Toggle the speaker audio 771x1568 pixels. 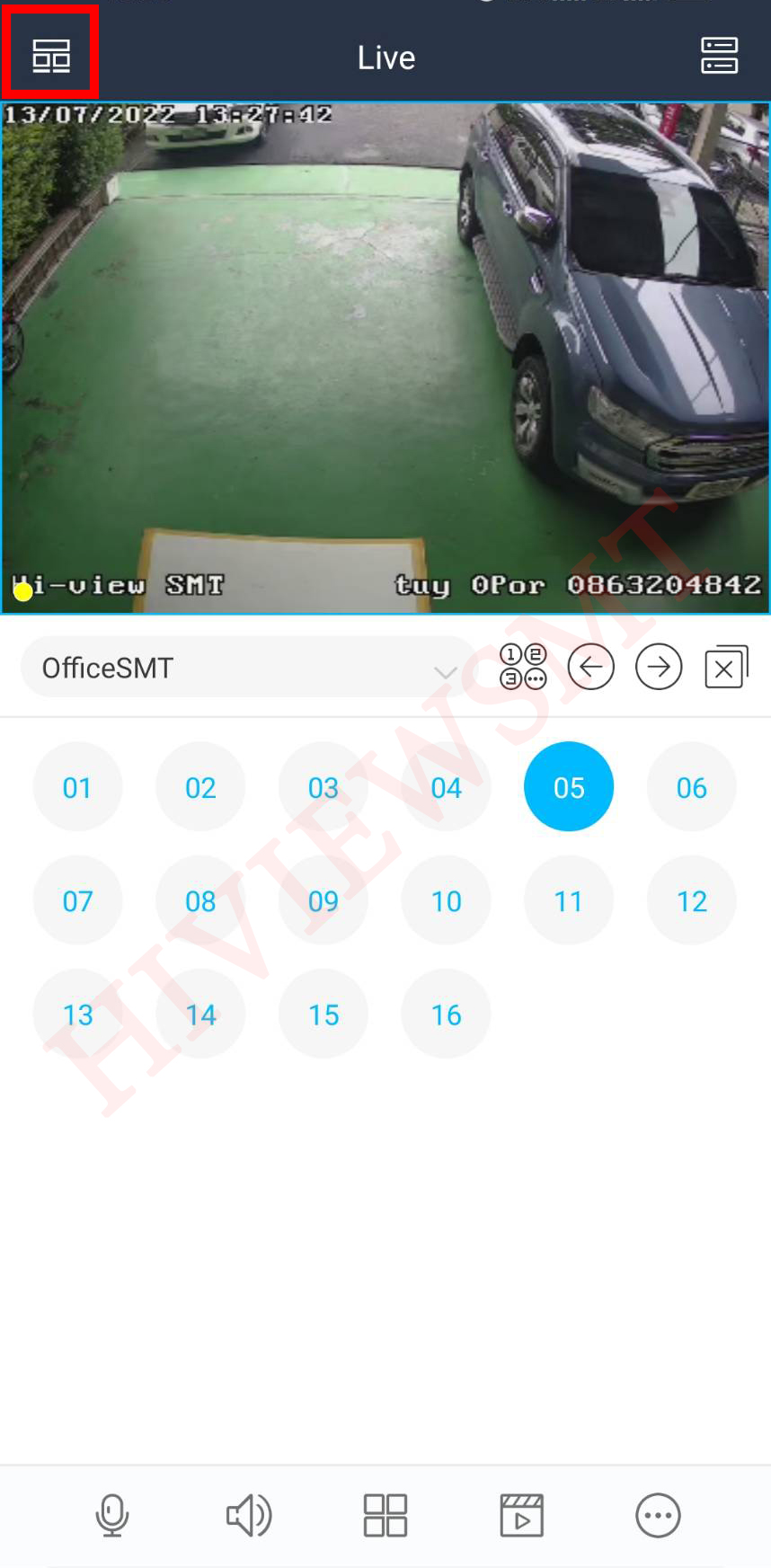click(x=249, y=1515)
